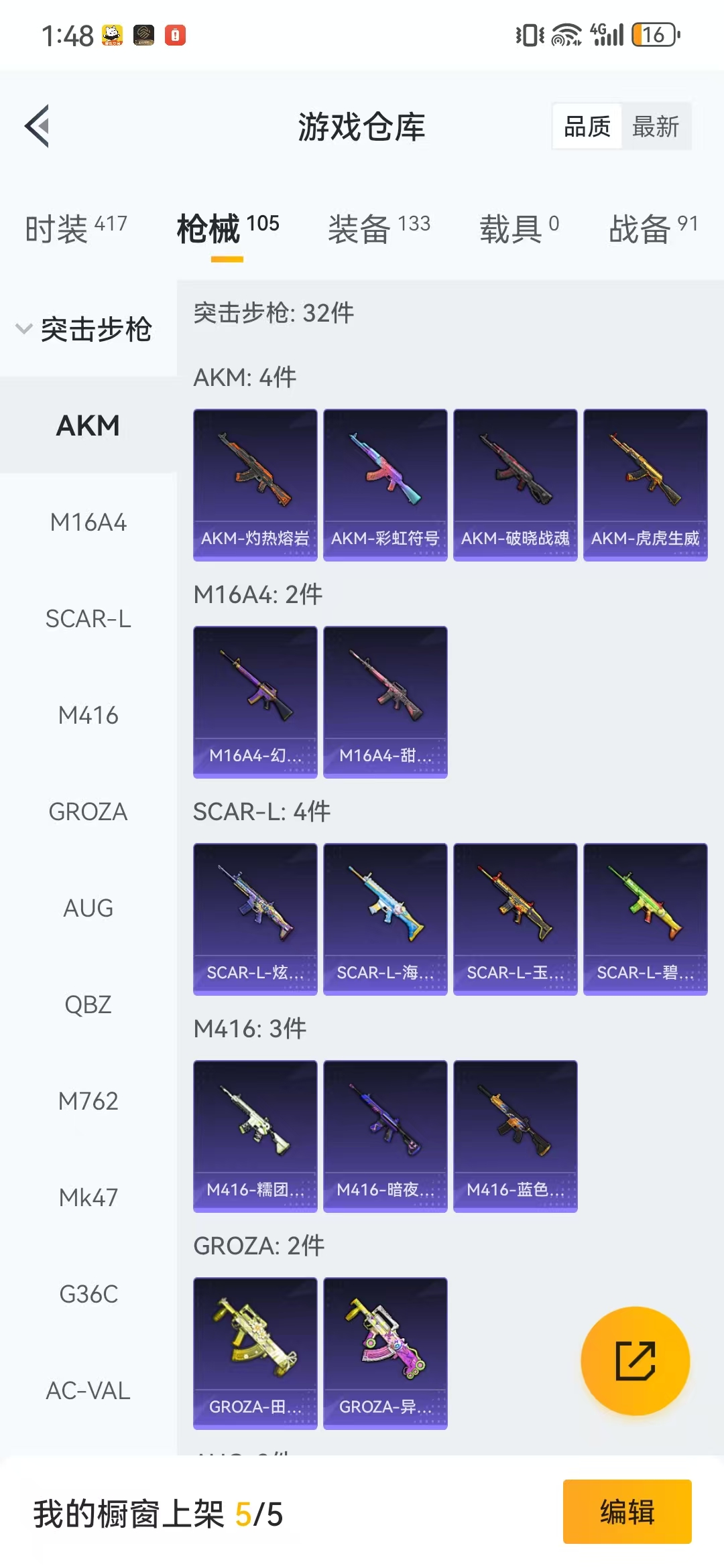
Task: Tap the orange share floating button
Action: click(x=635, y=1361)
